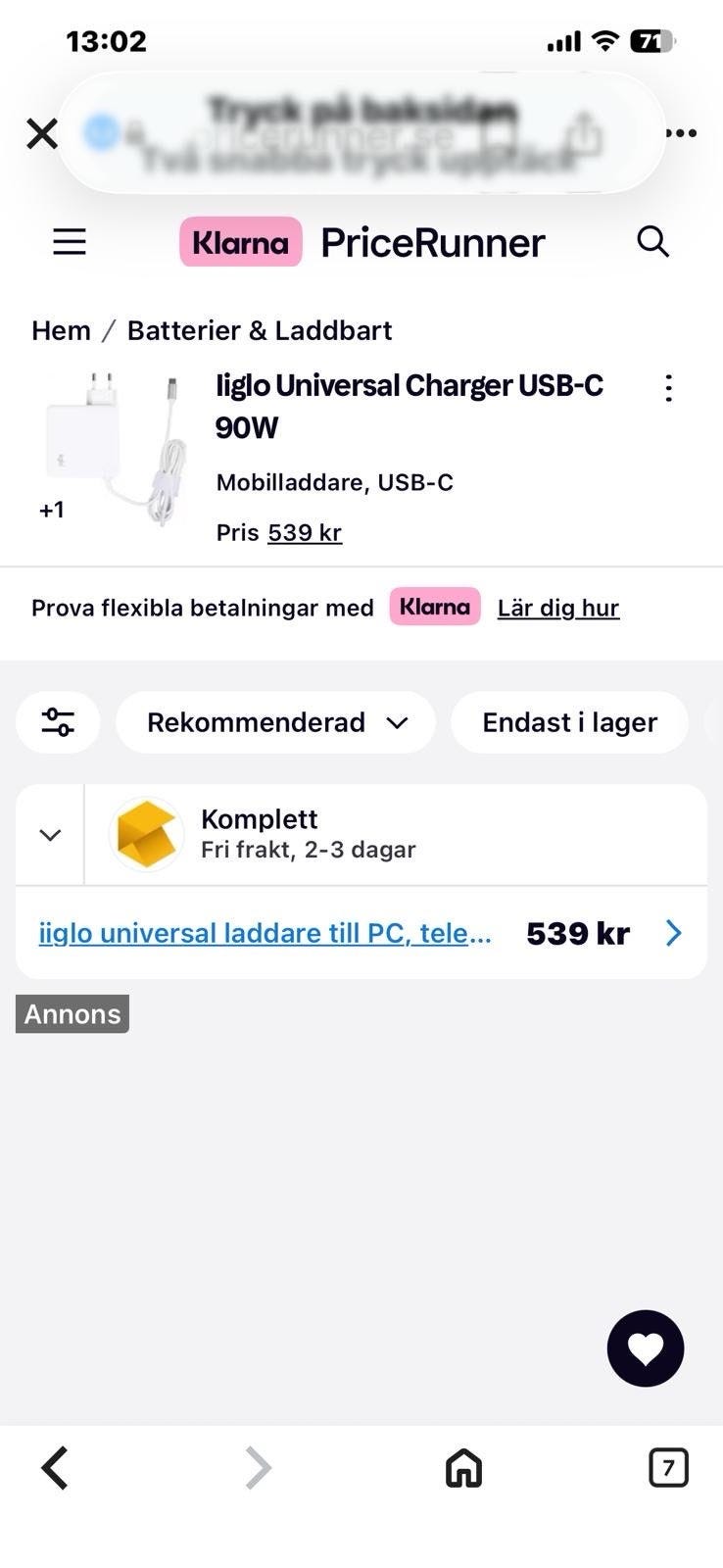This screenshot has height=1568, width=723.
Task: Close the in-app browser
Action: click(42, 133)
